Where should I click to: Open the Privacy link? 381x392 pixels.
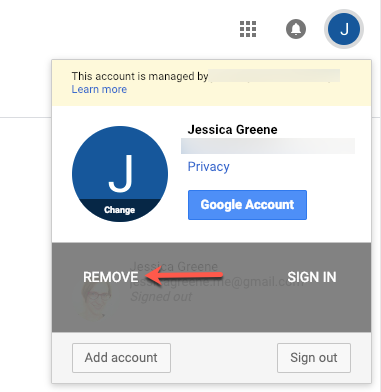pos(208,166)
